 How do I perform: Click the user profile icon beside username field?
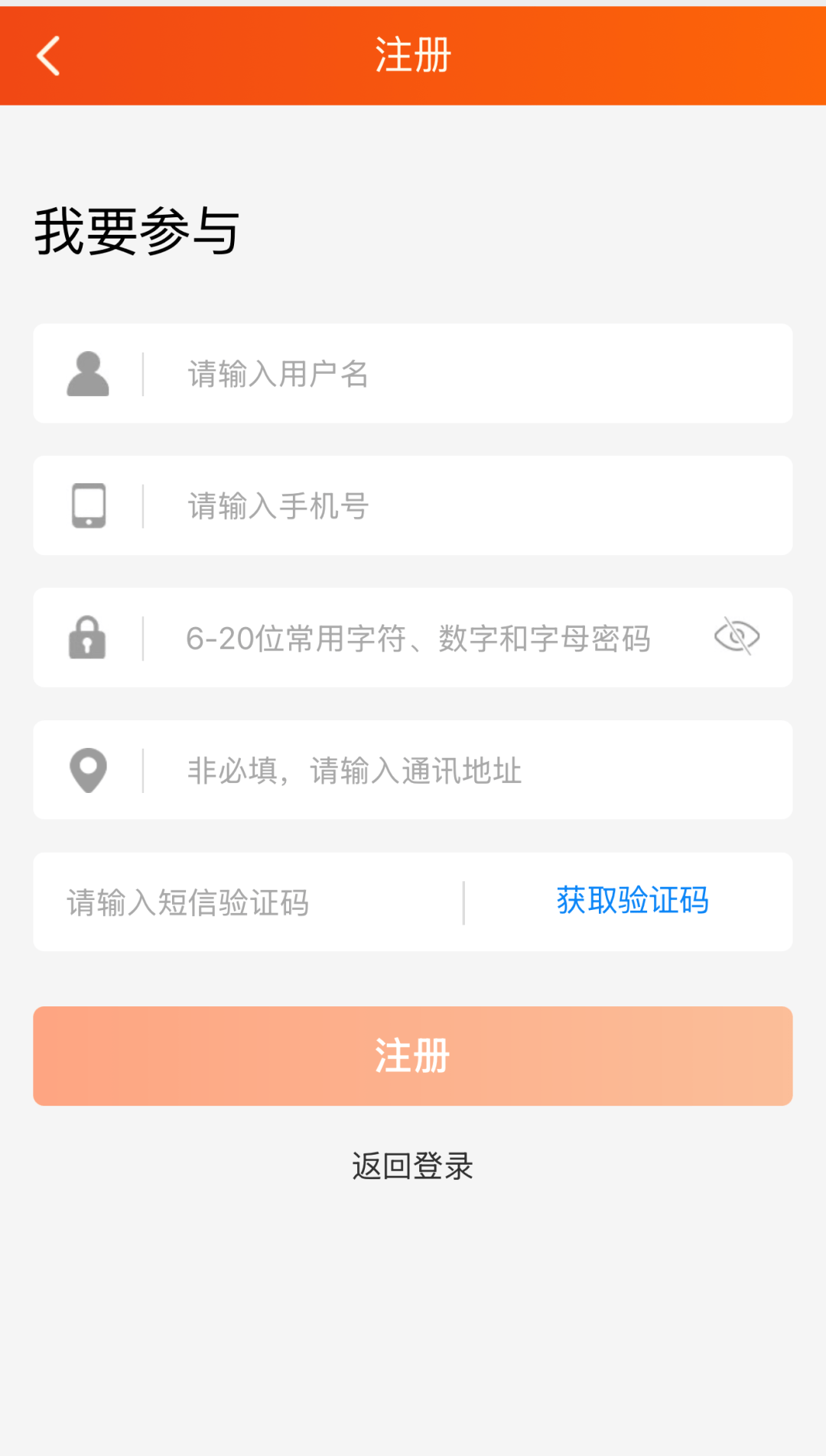[88, 373]
